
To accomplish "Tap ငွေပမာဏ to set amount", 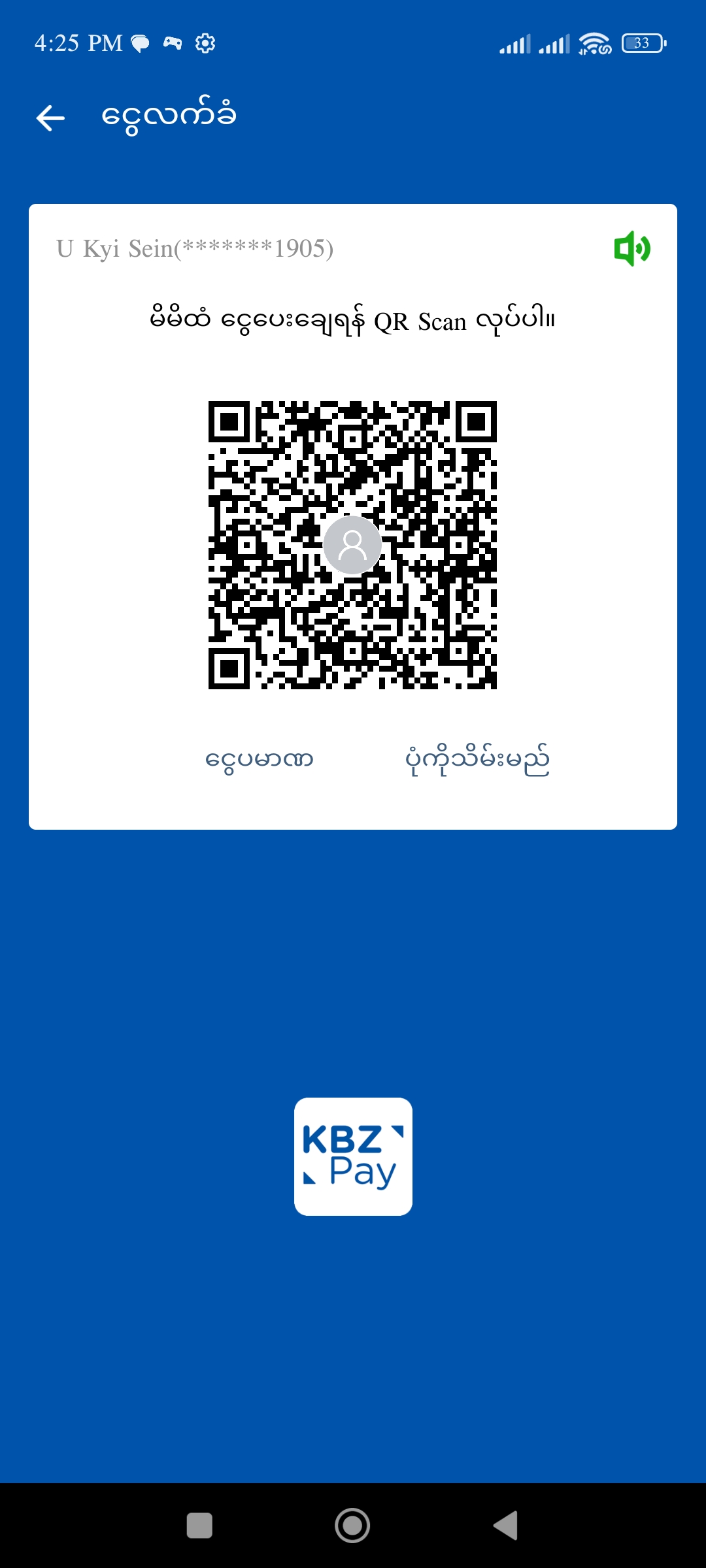I will 260,760.
